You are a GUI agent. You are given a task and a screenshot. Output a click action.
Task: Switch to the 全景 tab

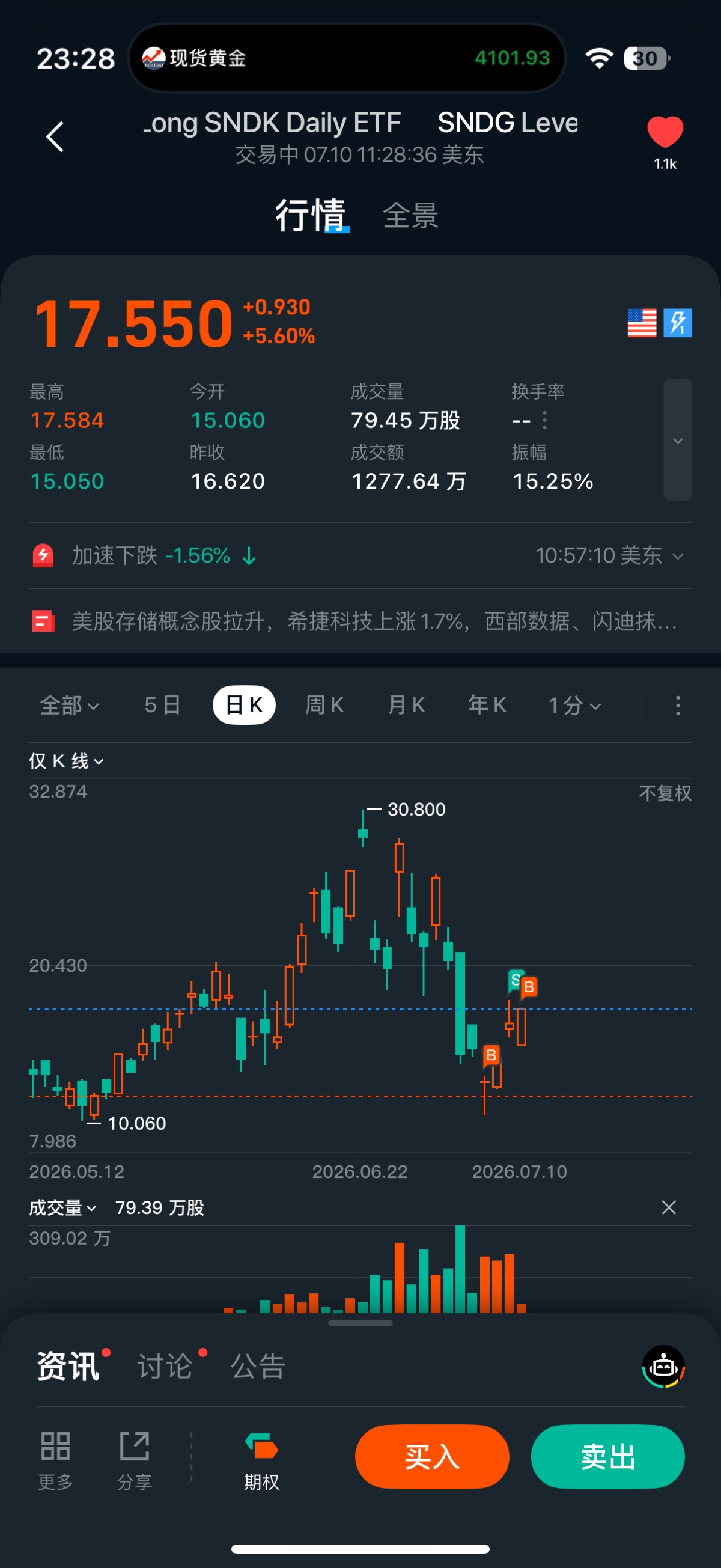pos(411,216)
